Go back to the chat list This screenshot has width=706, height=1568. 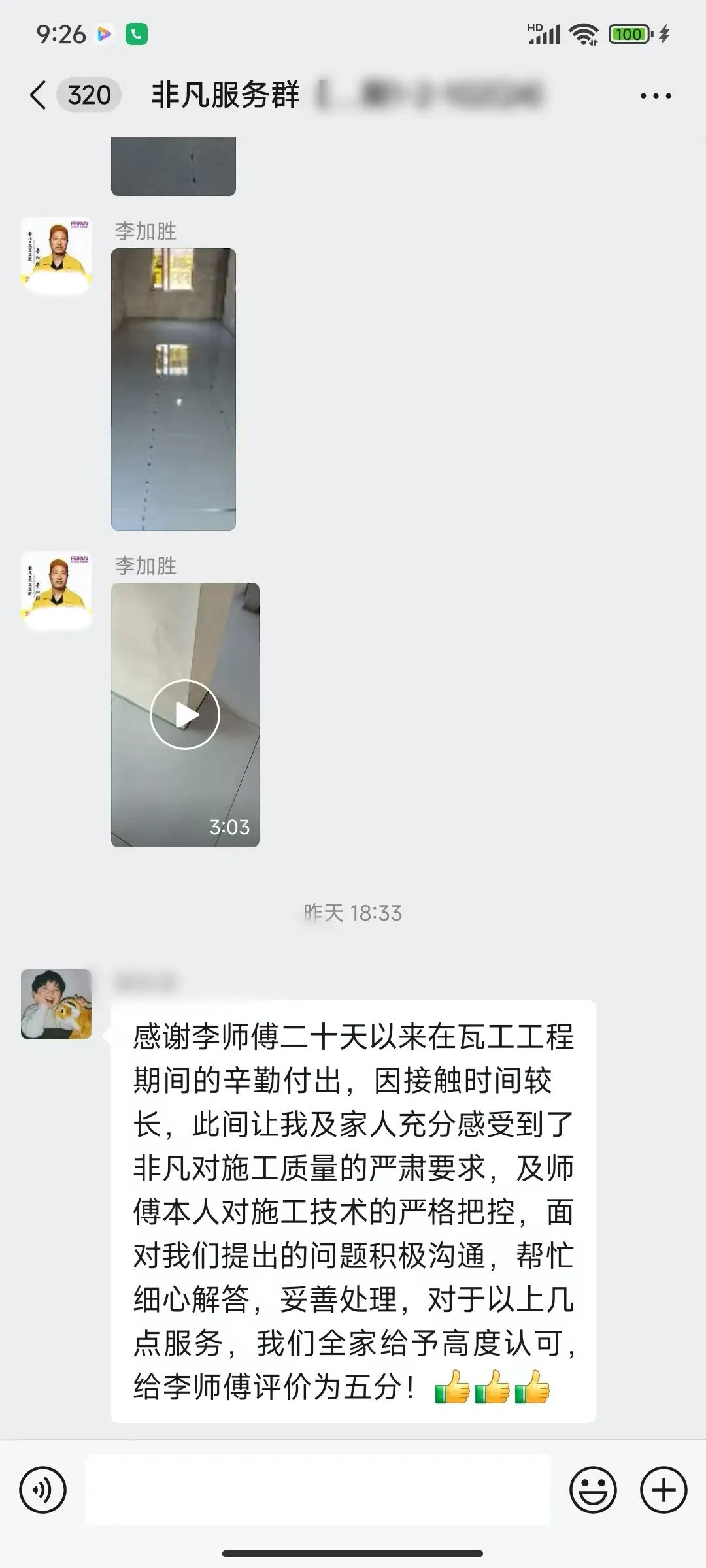39,95
